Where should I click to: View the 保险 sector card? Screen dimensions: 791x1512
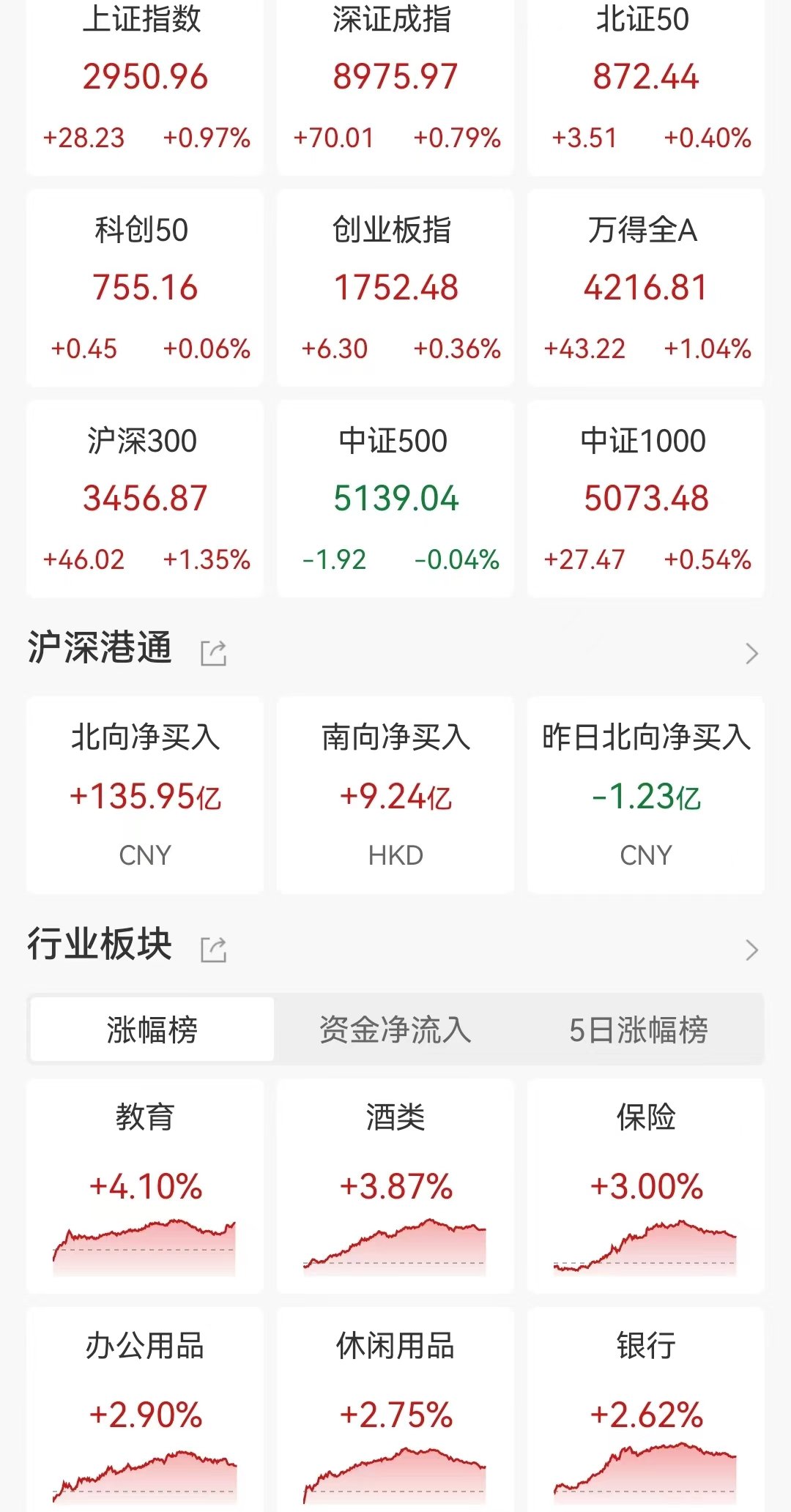click(x=646, y=1186)
